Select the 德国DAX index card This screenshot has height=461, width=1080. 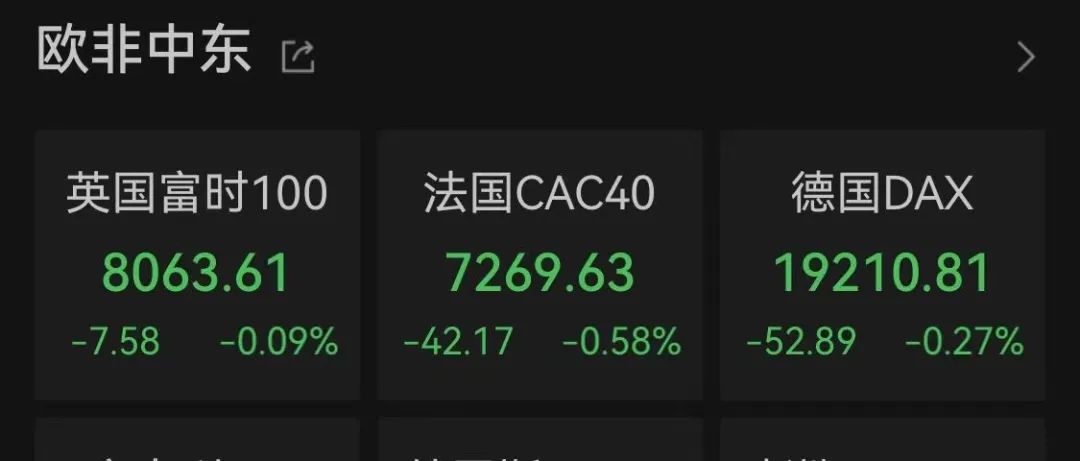pos(882,265)
